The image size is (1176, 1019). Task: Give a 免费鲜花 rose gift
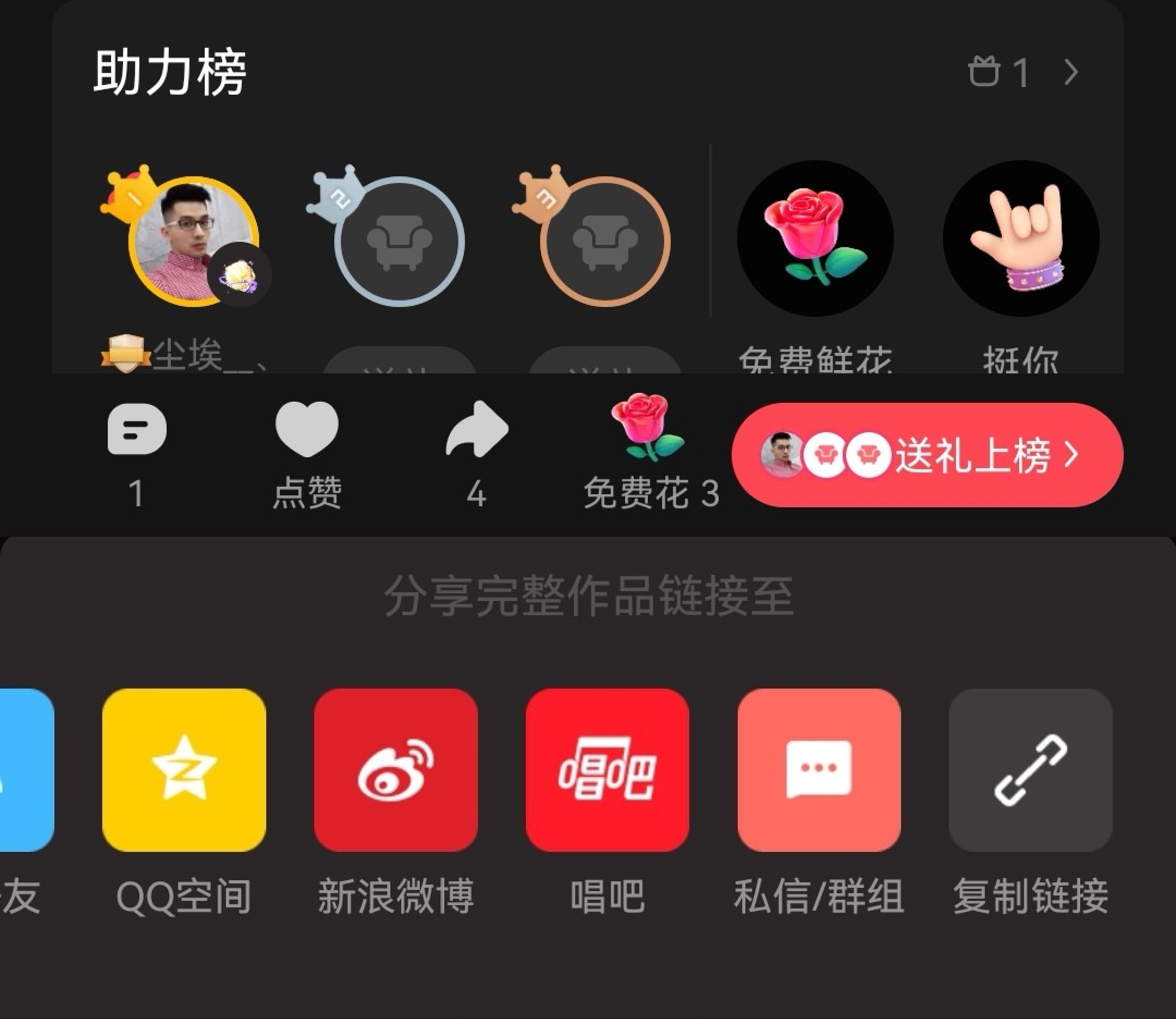click(x=815, y=238)
